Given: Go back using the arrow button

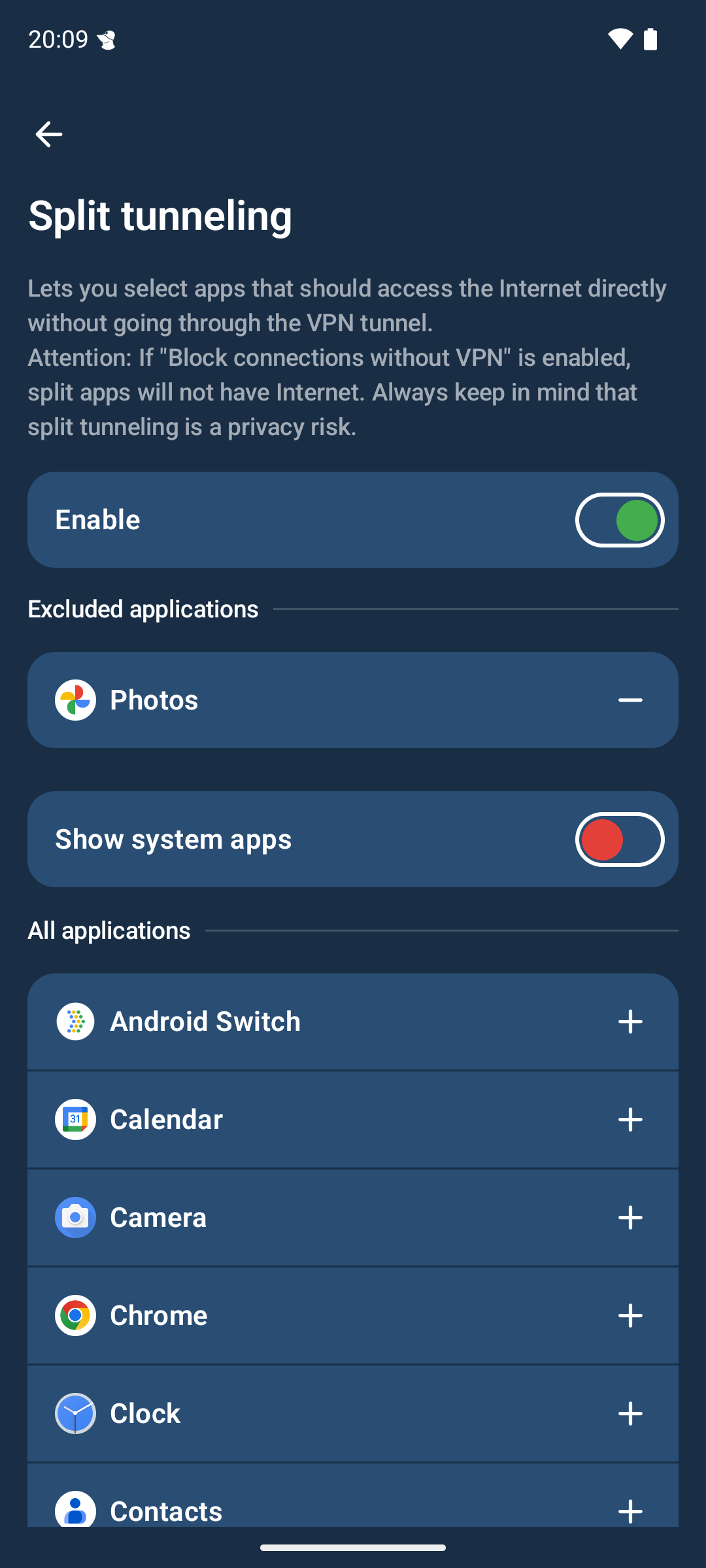Looking at the screenshot, I should pos(49,134).
